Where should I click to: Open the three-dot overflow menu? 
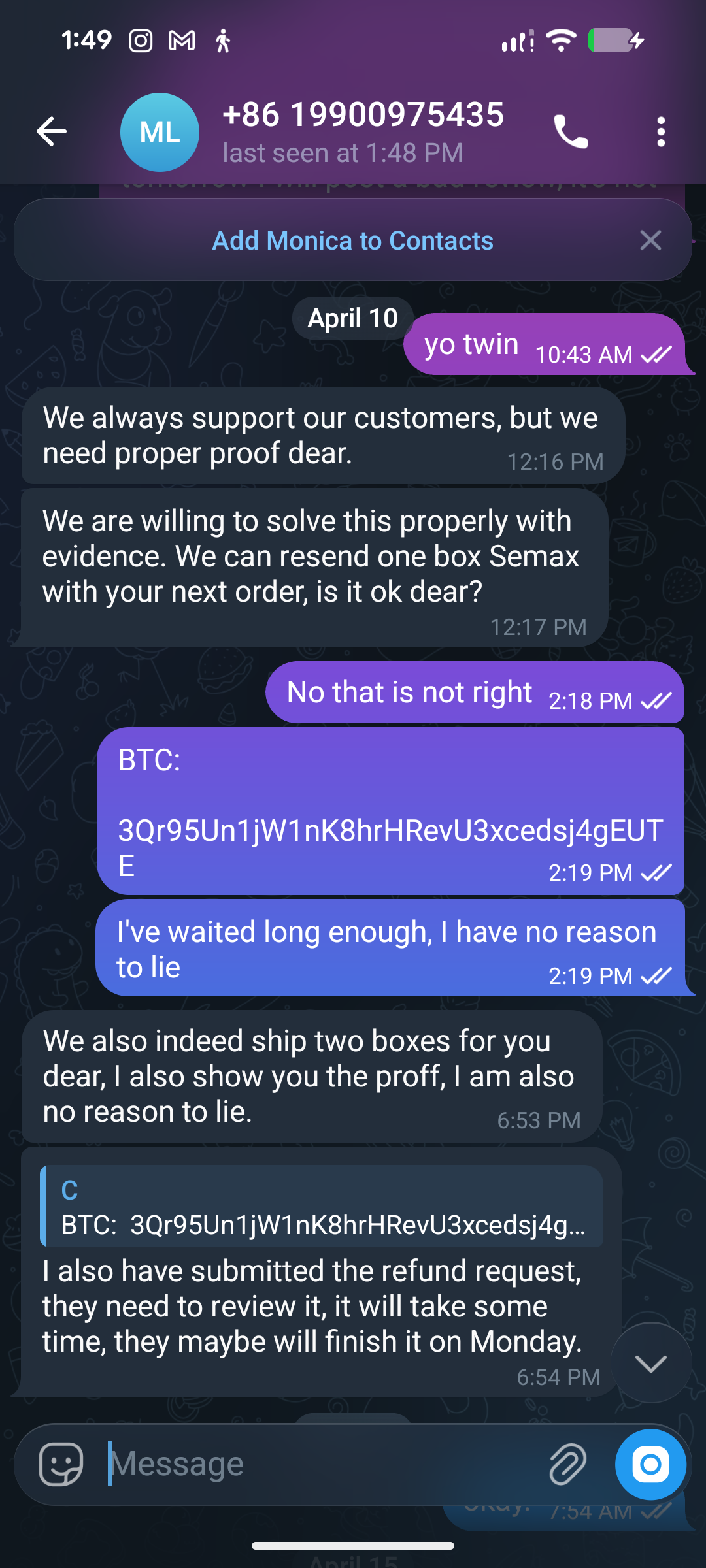point(661,132)
